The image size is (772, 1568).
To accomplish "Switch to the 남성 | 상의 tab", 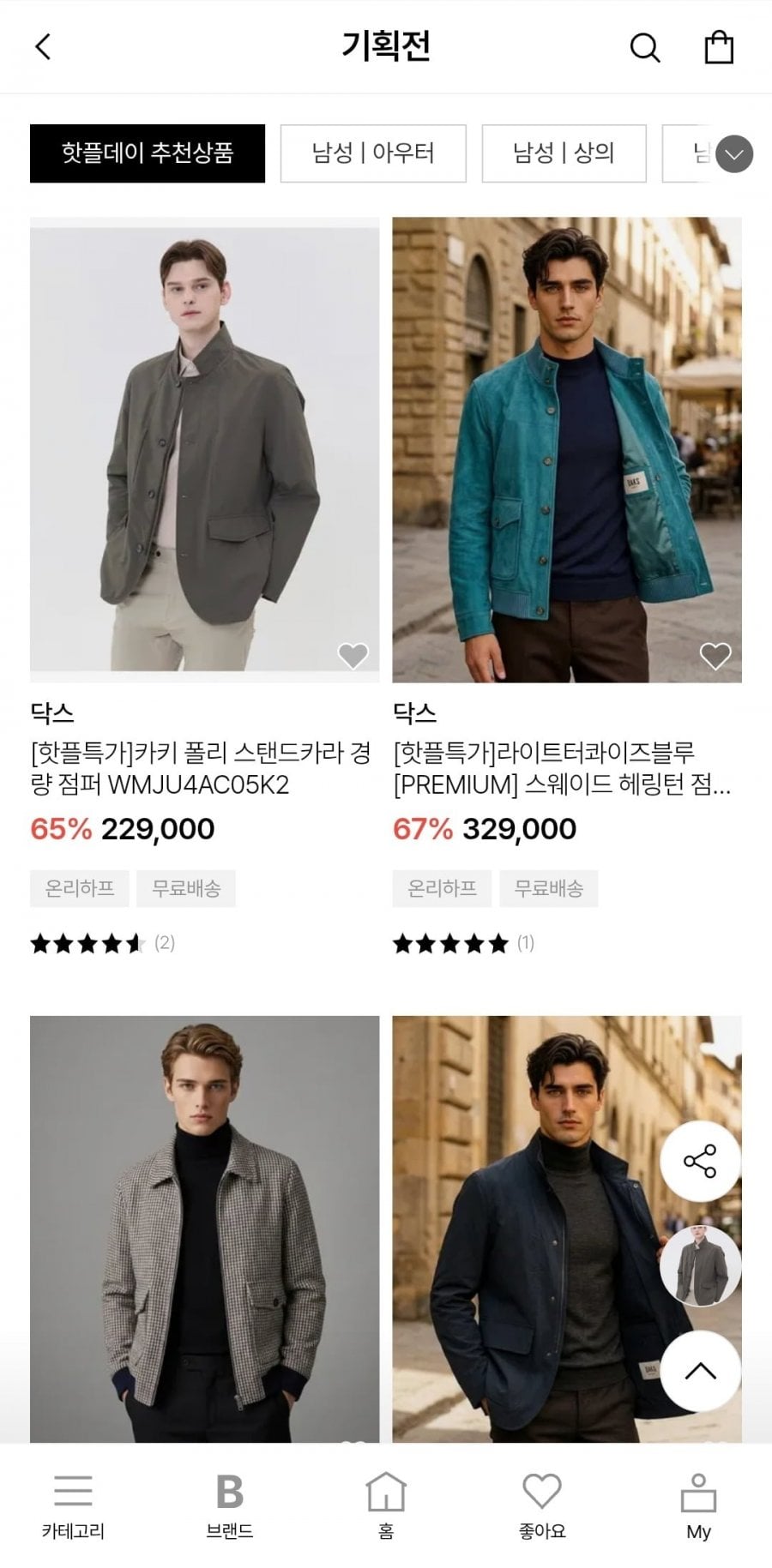I will 564,153.
